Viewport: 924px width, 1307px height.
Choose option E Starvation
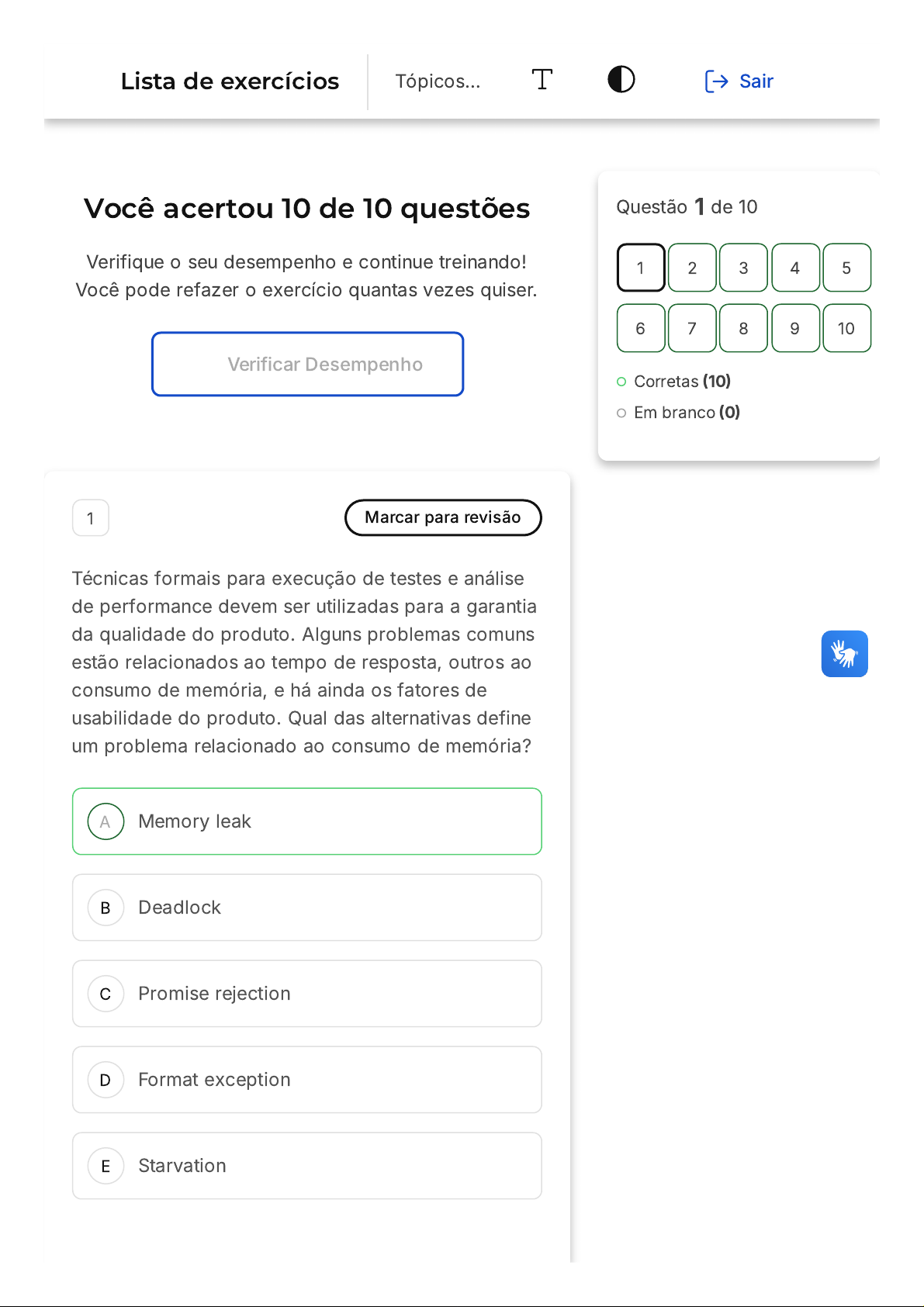(307, 1166)
